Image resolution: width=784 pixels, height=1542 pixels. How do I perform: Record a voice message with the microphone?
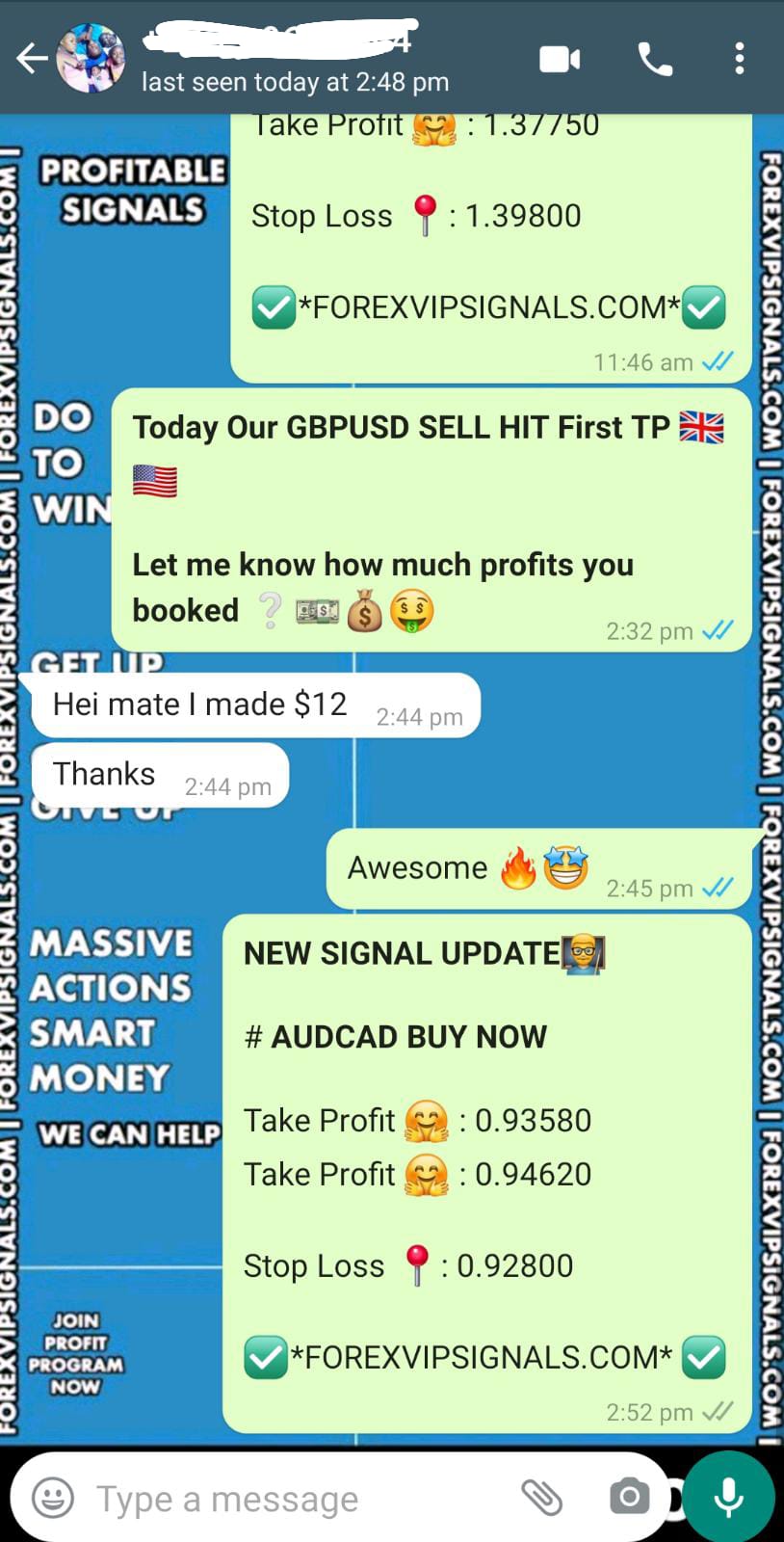click(x=729, y=1497)
